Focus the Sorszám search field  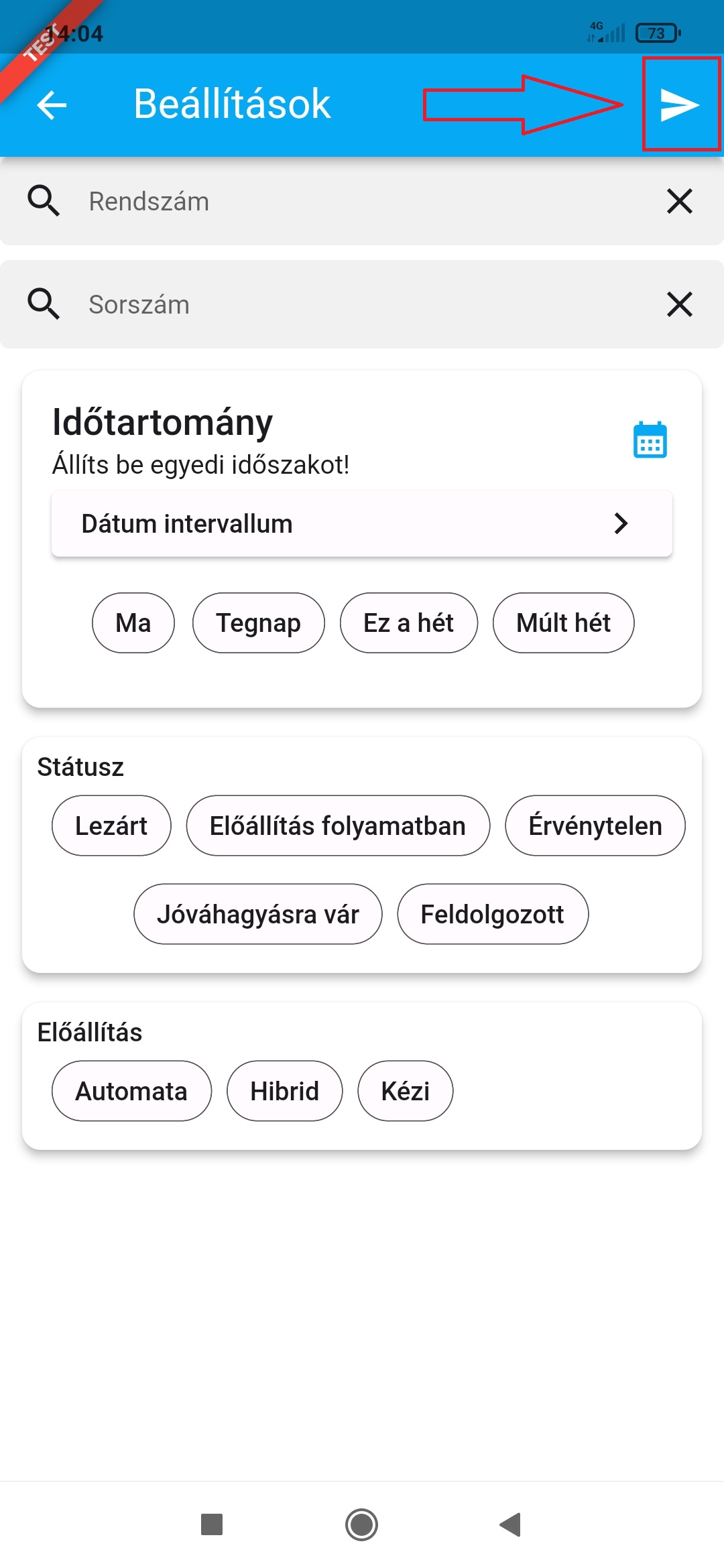[362, 305]
